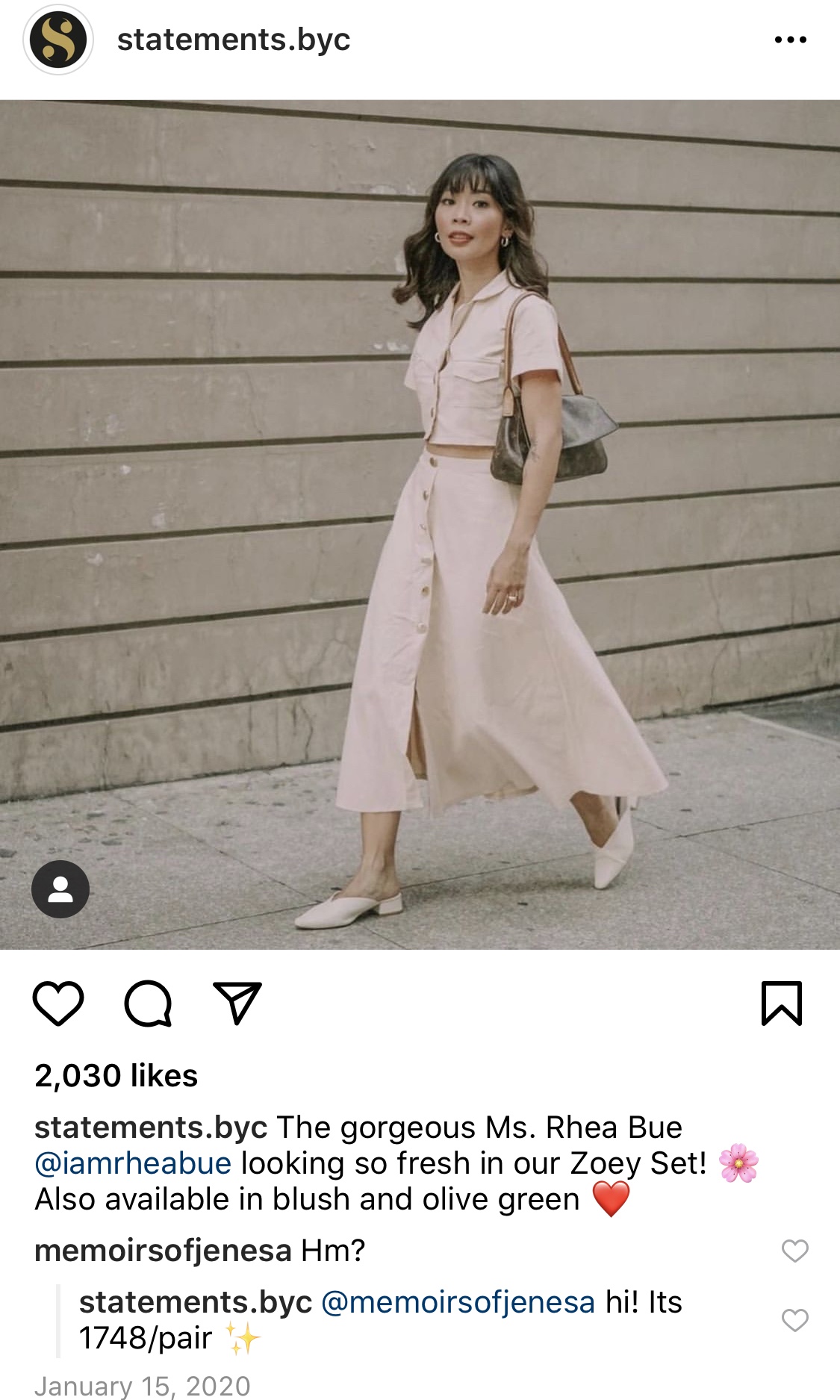Like this post with the heart icon

tap(58, 1004)
